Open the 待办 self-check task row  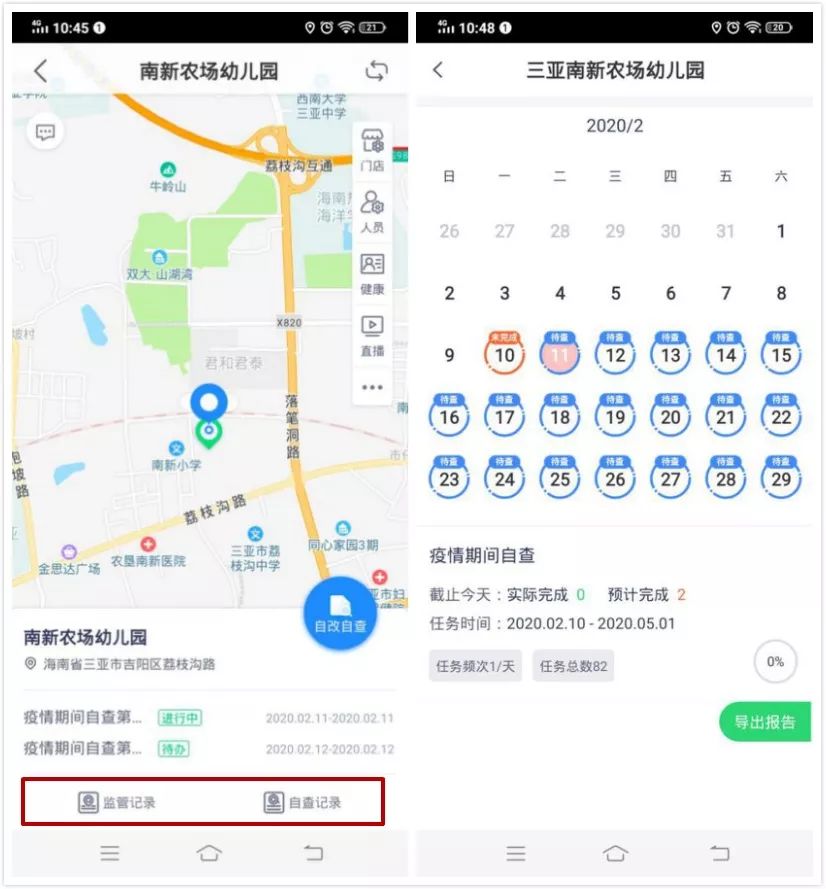[x=209, y=749]
